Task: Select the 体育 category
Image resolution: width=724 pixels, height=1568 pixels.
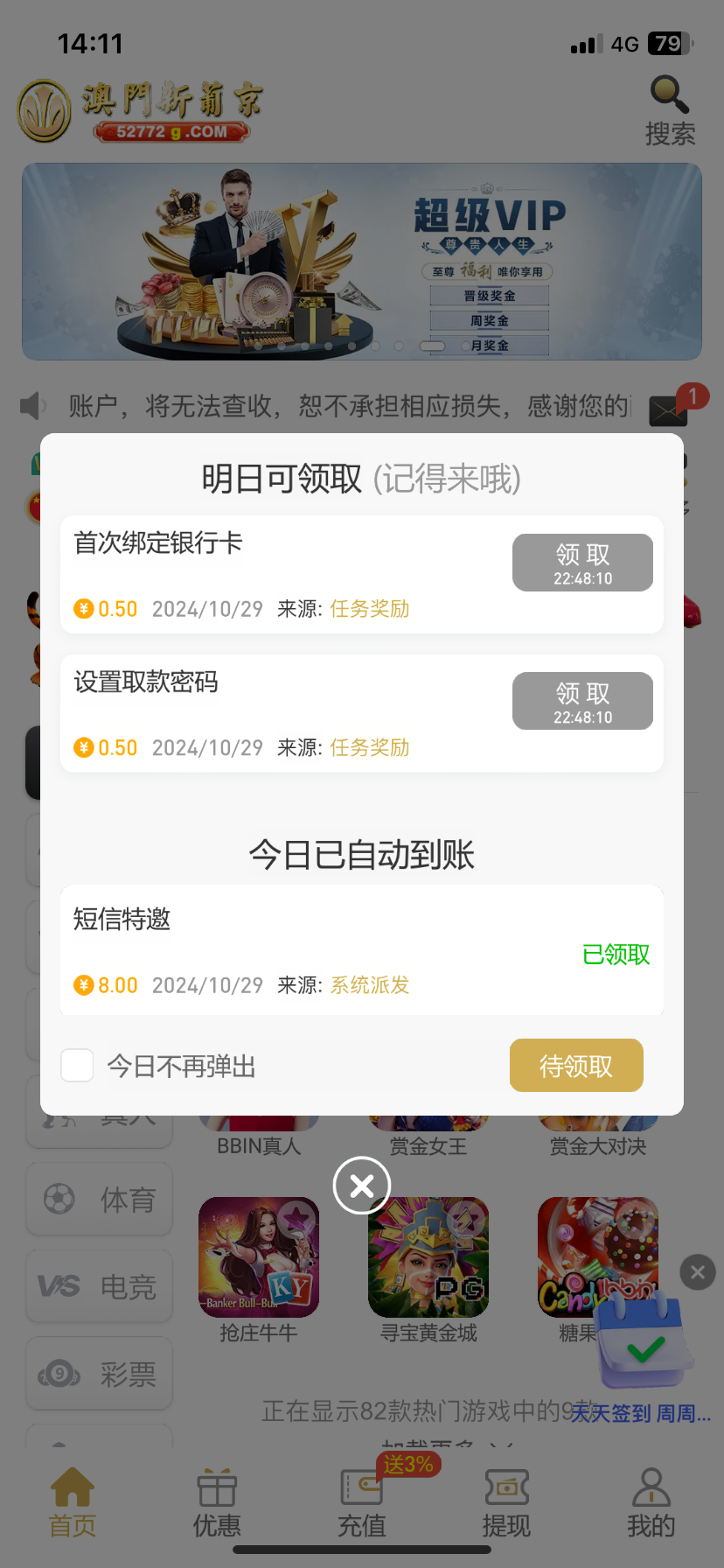Action: point(100,1200)
